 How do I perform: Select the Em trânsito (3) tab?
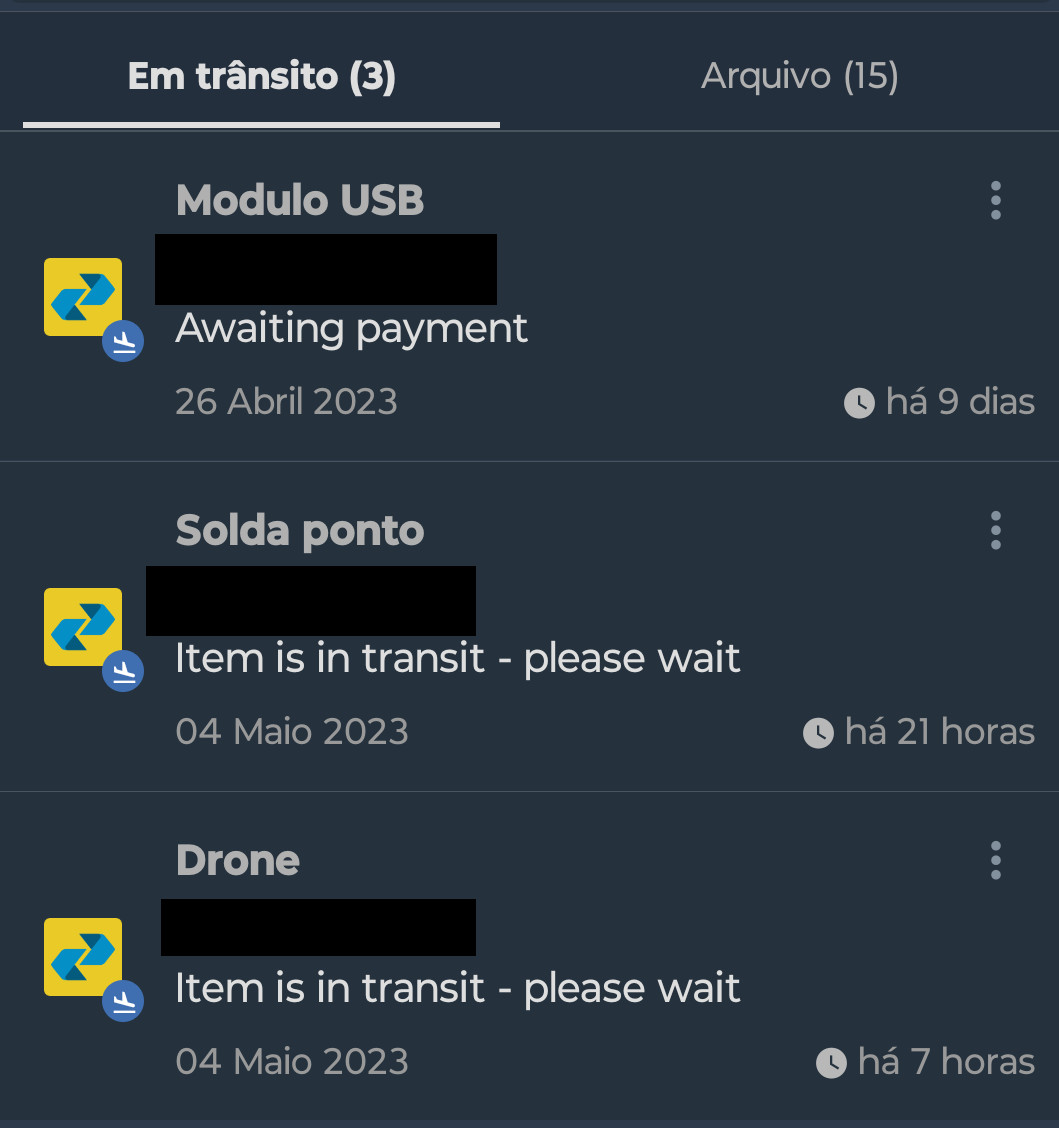[262, 77]
